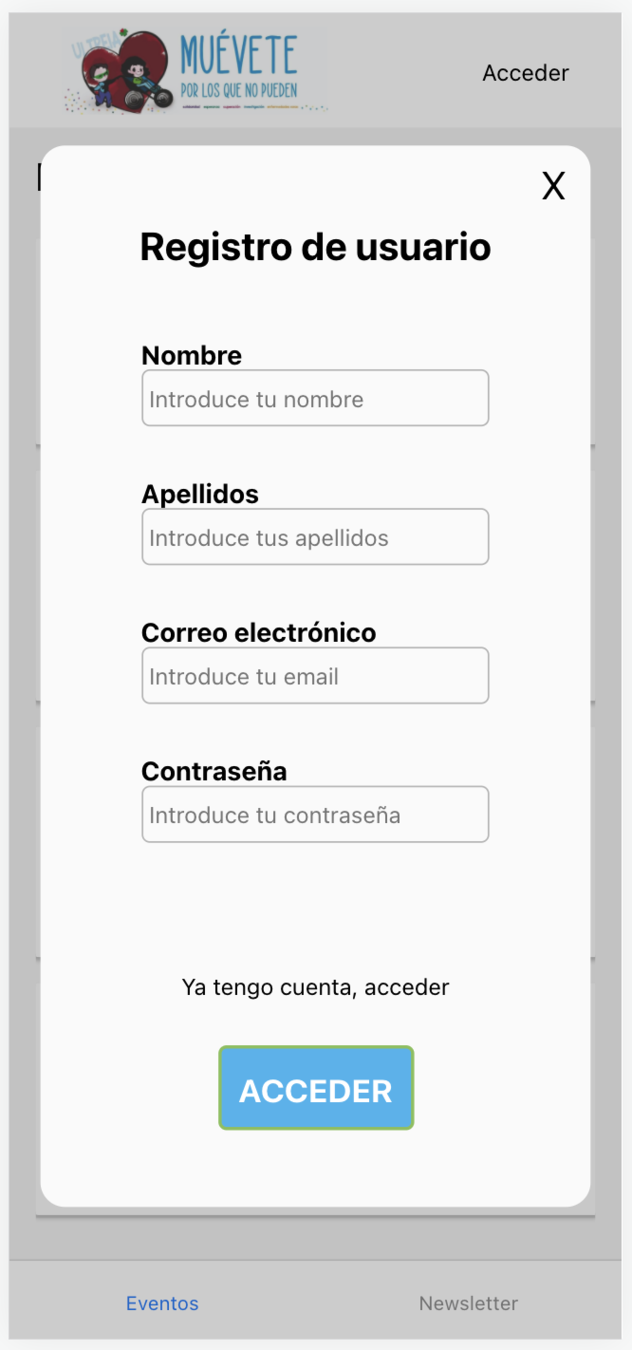The height and width of the screenshot is (1350, 632).
Task: Tap Acceder in the top header
Action: tap(525, 73)
